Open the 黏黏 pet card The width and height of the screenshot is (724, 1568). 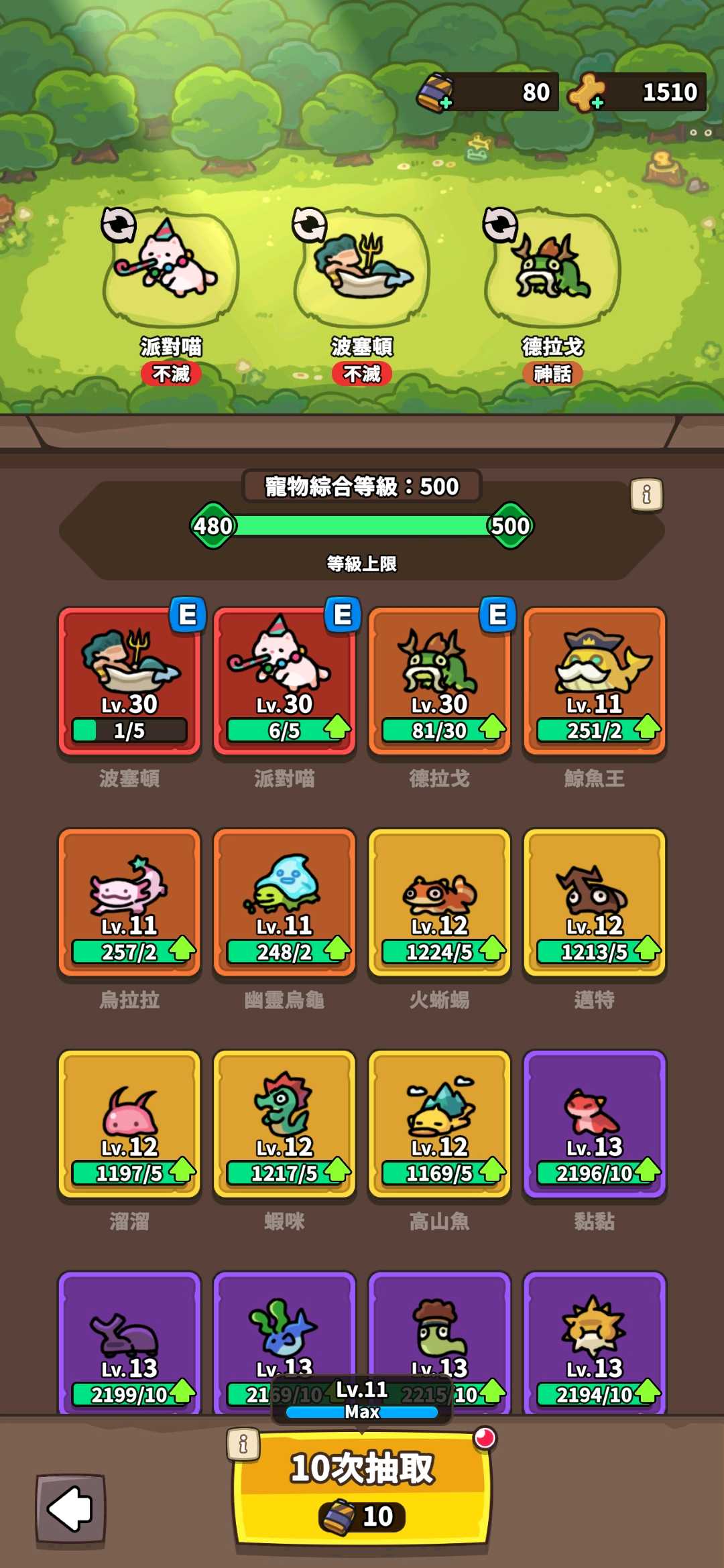point(595,1122)
